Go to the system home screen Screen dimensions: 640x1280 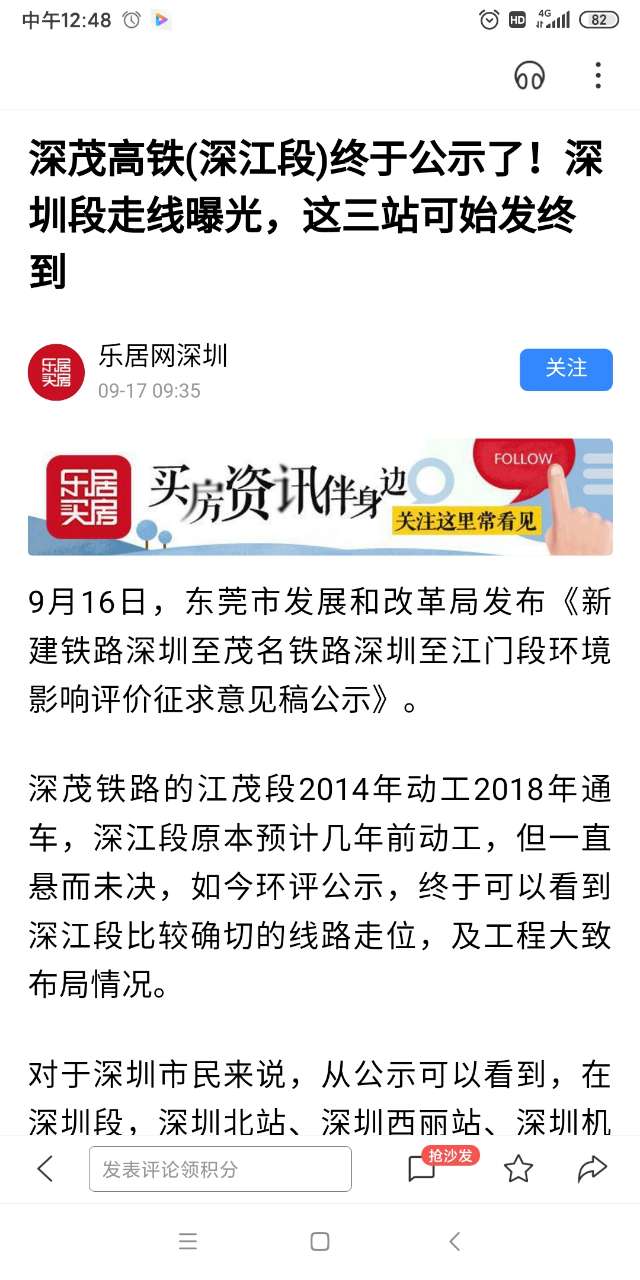pos(320,1242)
